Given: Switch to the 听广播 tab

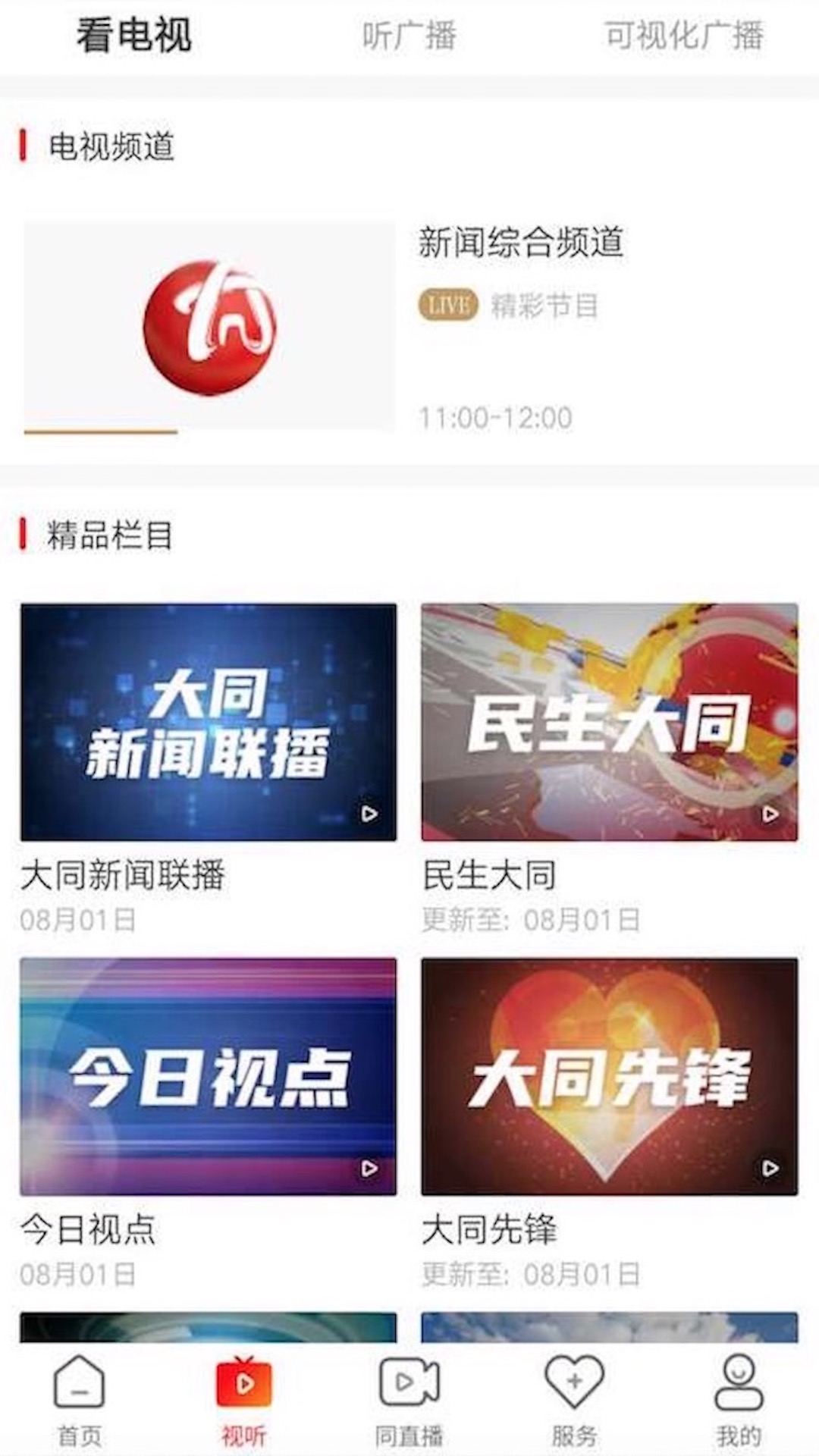Looking at the screenshot, I should click(409, 34).
